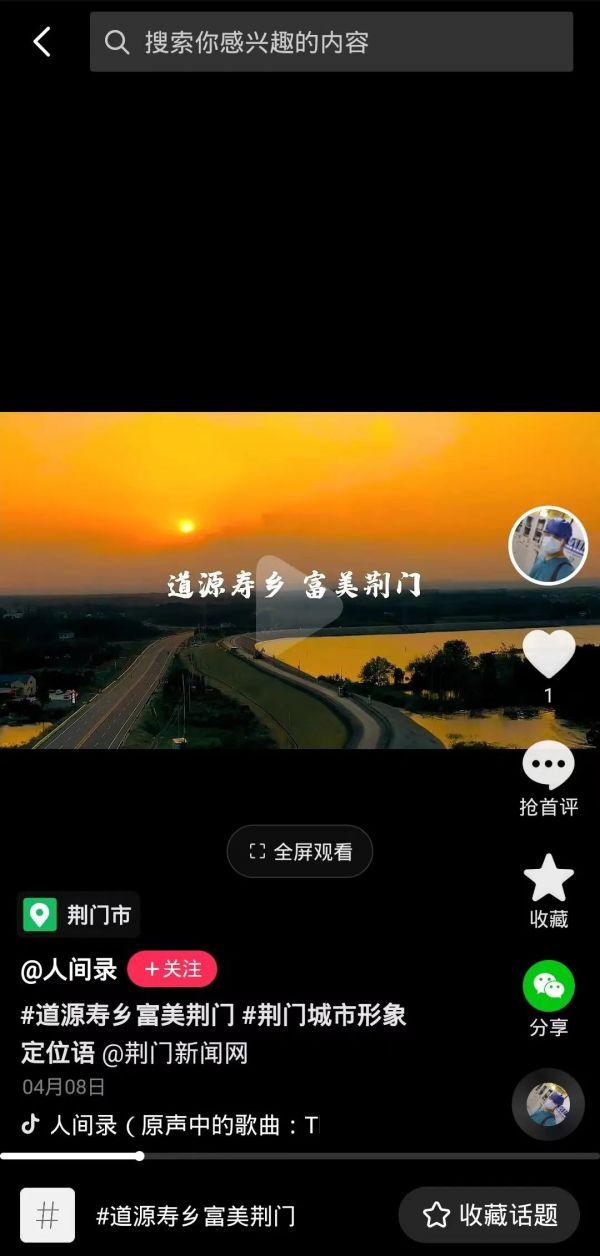Open the original sound by 人间录
This screenshot has height=1256, width=600.
(170, 1125)
